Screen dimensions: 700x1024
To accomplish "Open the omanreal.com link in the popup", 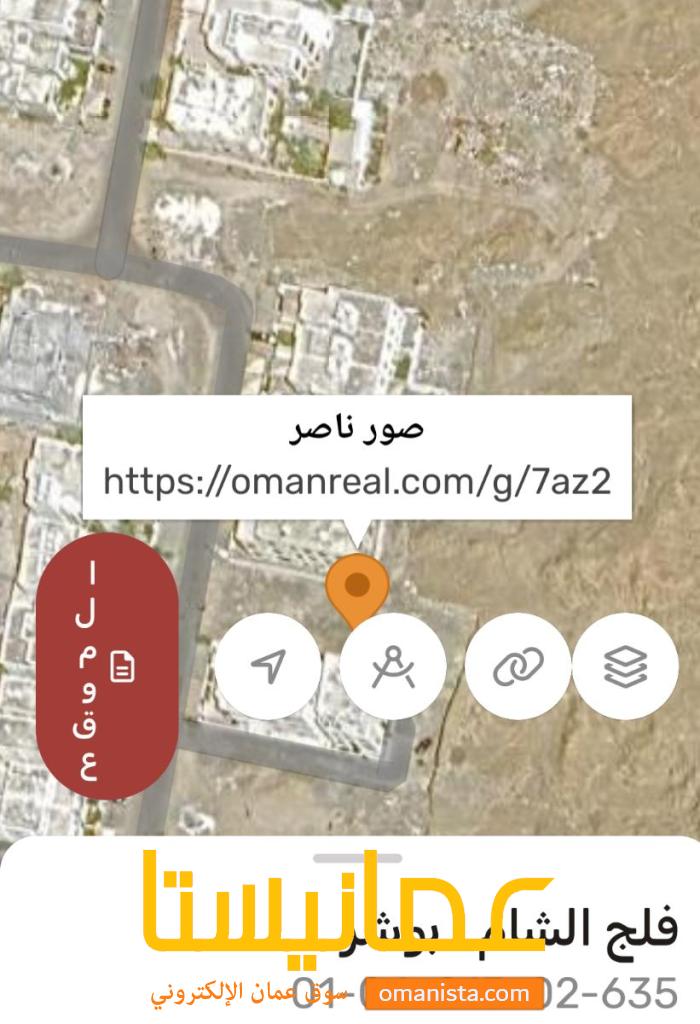I will point(356,481).
